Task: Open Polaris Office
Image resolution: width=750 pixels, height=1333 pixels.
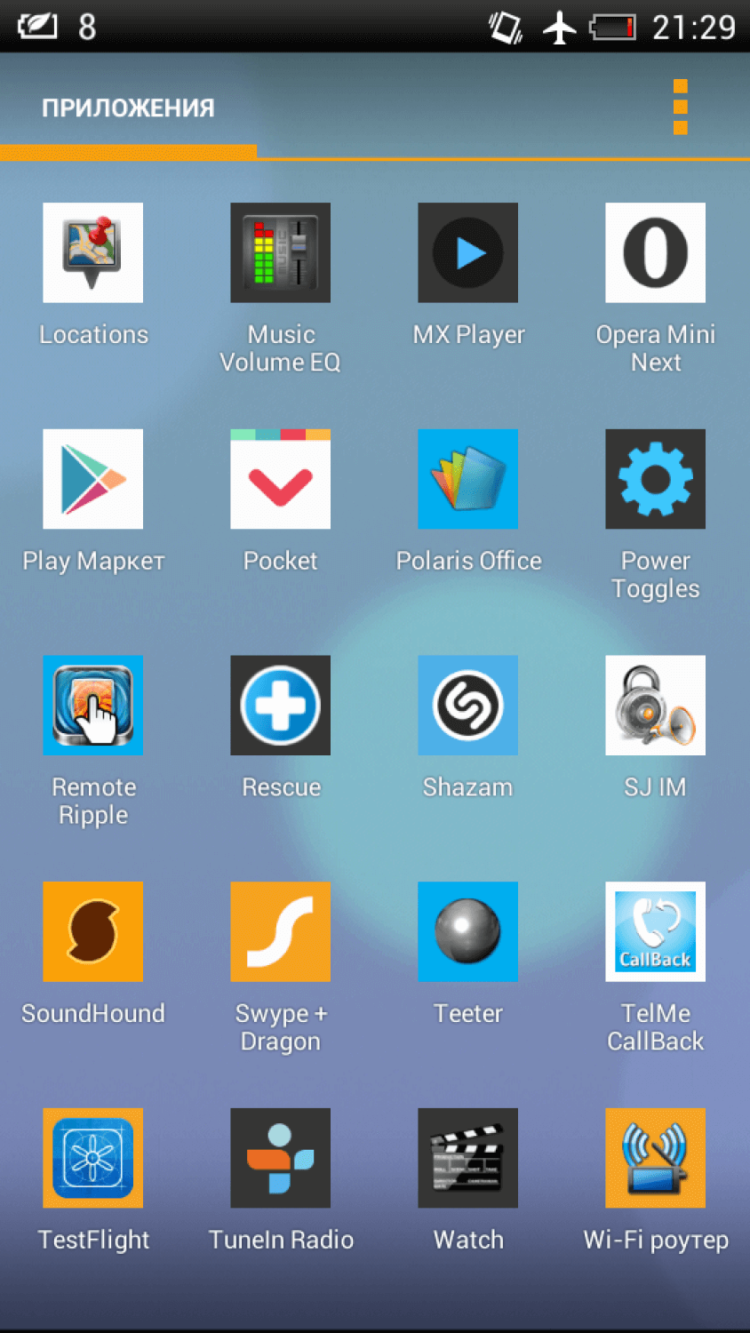Action: tap(468, 479)
